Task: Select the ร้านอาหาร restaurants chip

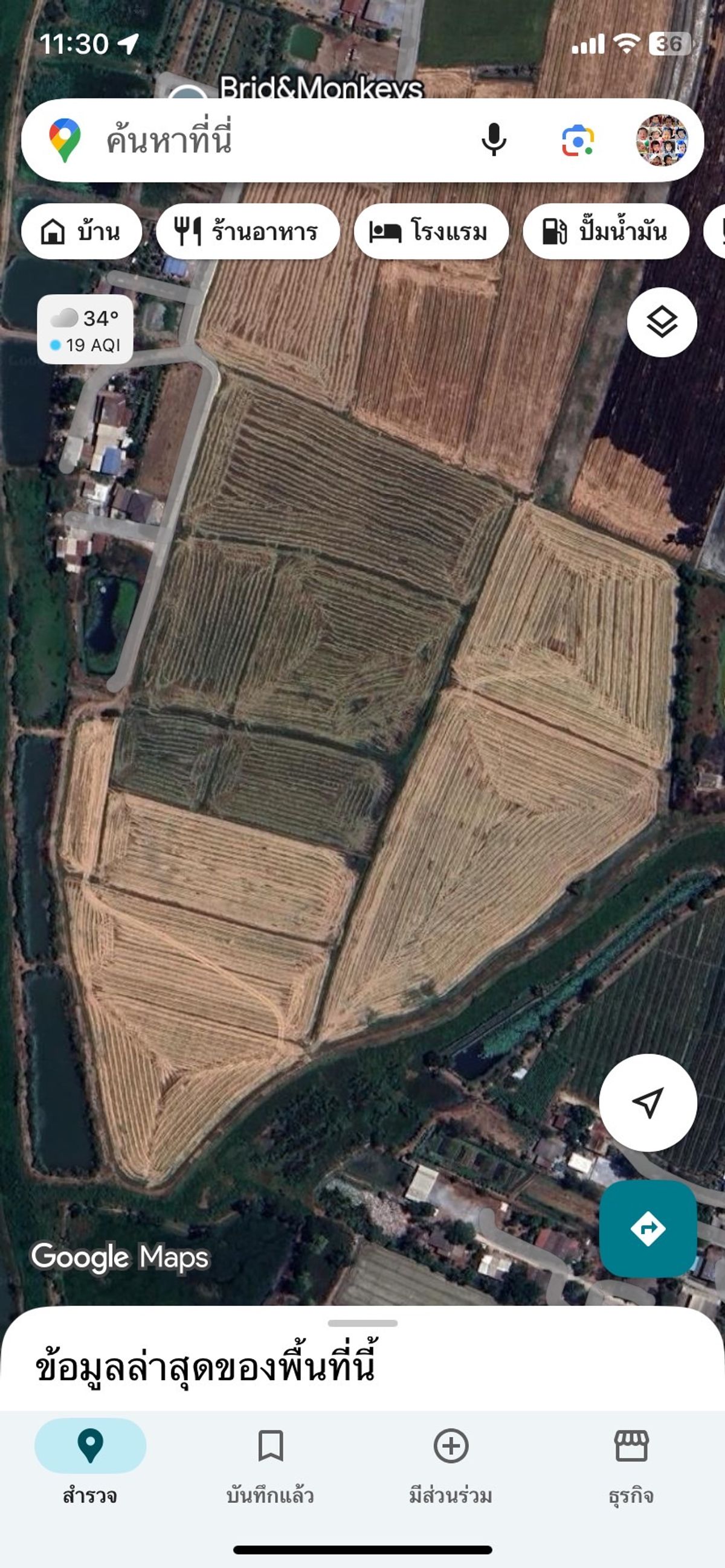Action: click(247, 231)
